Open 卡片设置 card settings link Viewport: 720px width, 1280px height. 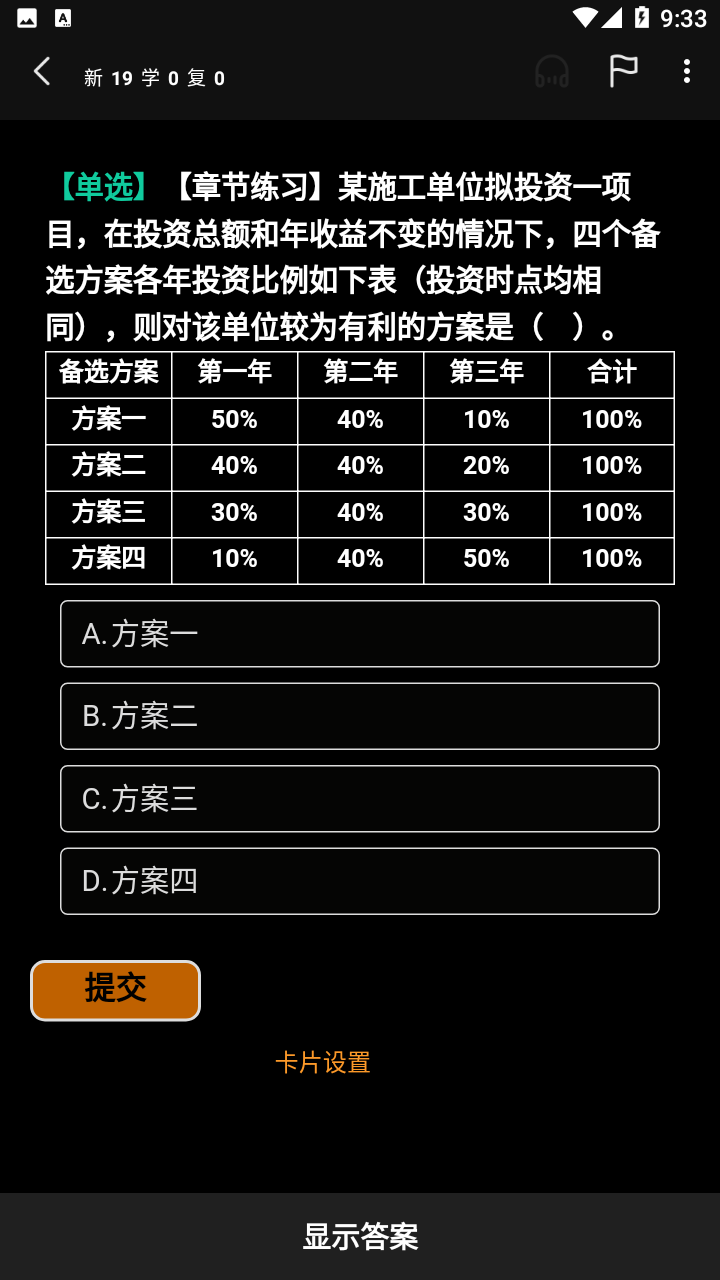tap(323, 1062)
